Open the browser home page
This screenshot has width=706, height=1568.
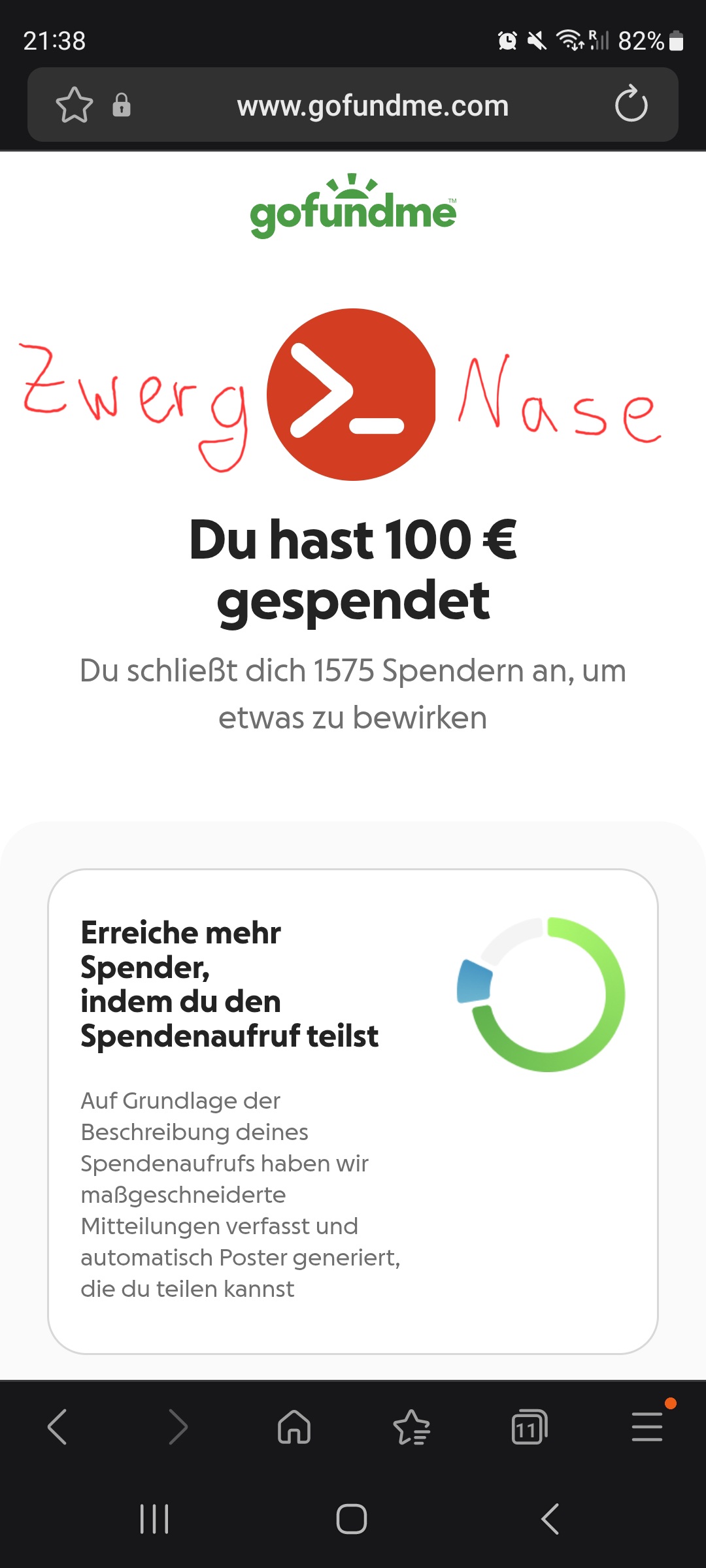point(294,1427)
